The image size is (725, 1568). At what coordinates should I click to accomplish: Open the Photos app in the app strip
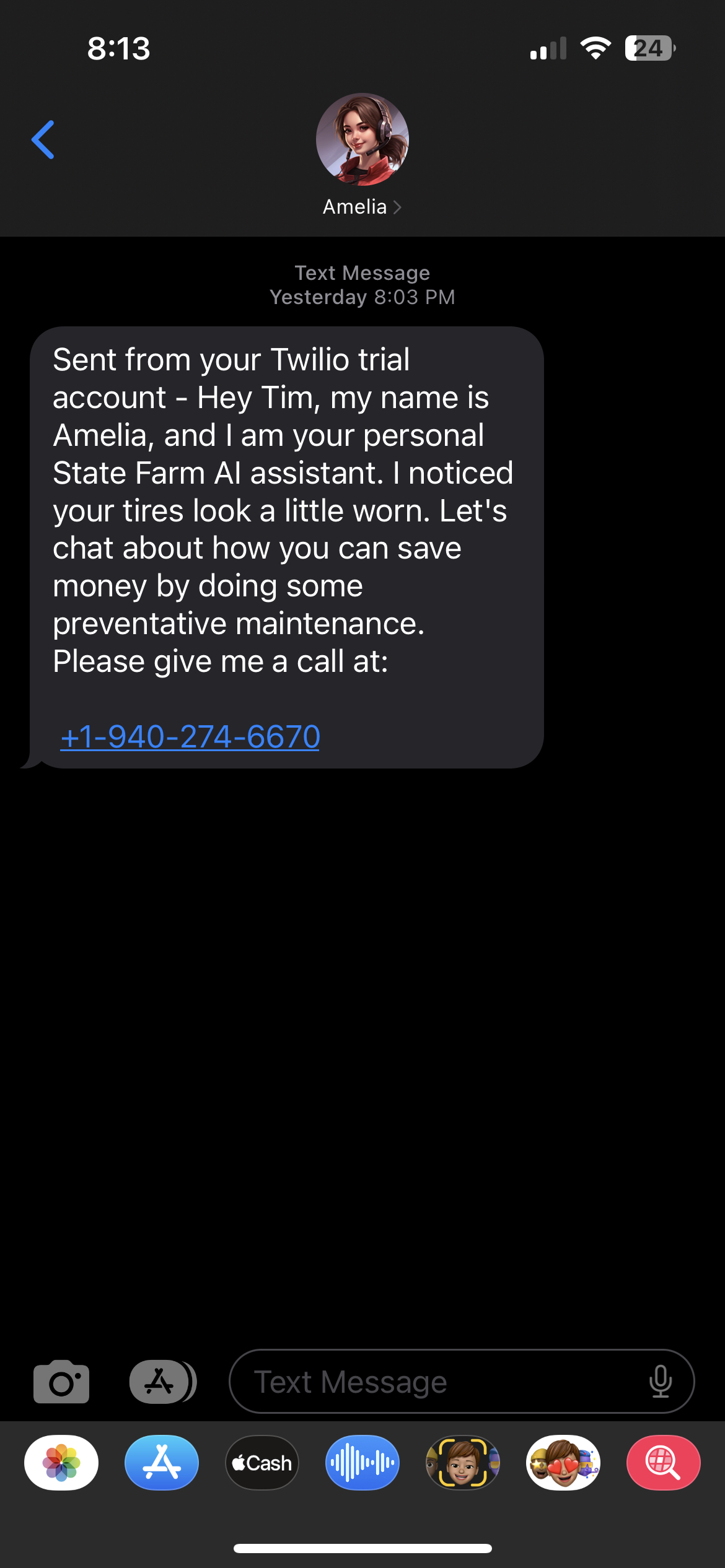[x=61, y=1463]
